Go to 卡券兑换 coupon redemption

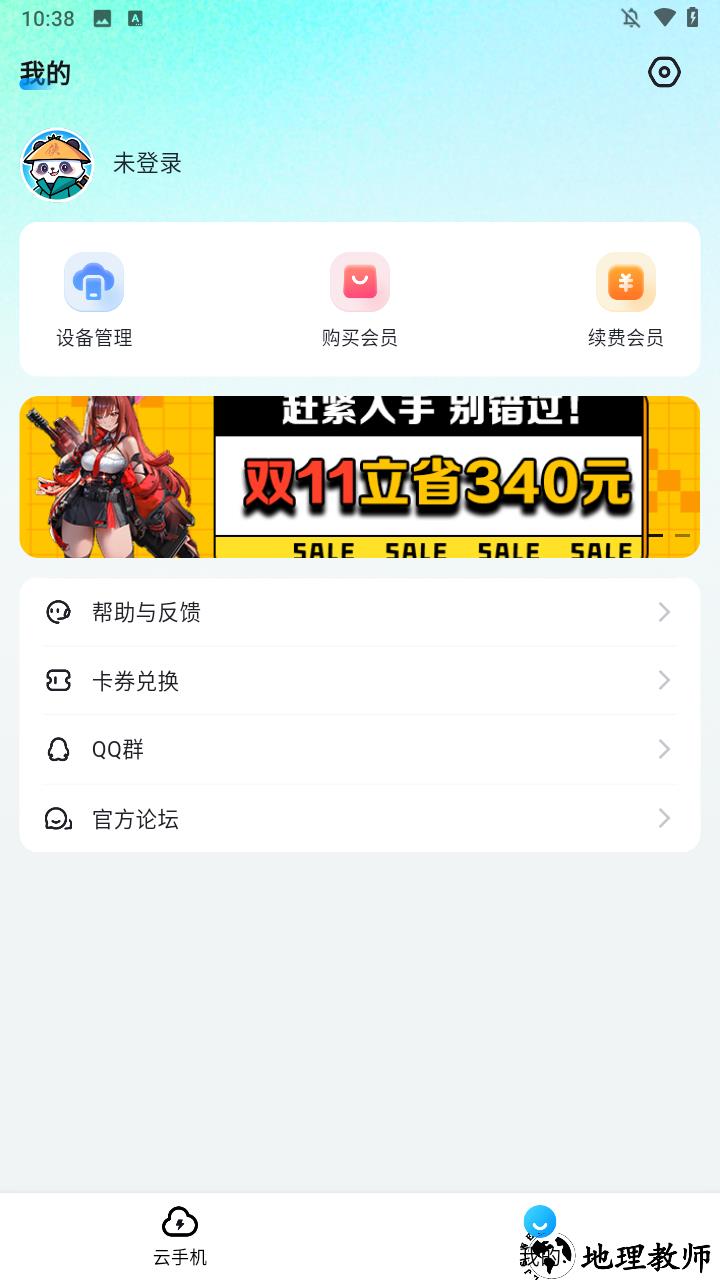[x=360, y=681]
